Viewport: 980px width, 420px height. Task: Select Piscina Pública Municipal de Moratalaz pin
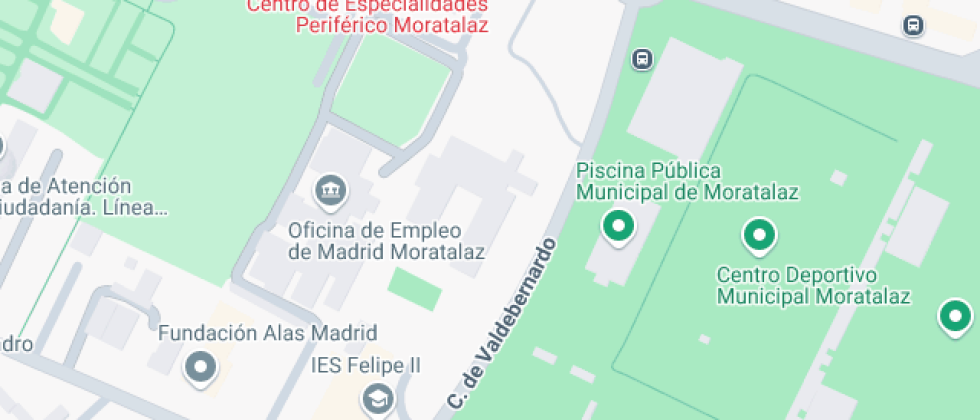[618, 225]
